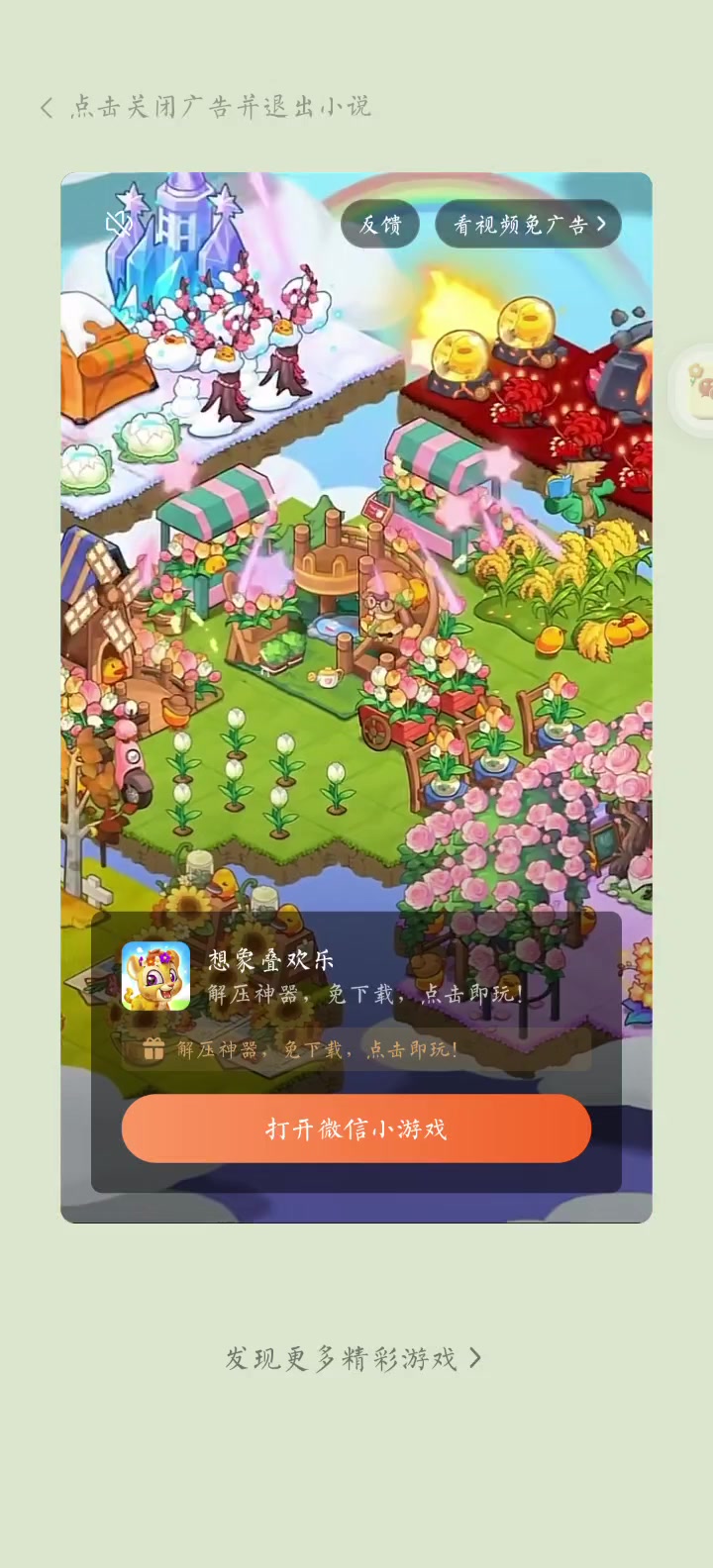
Task: Open the 想象叠欢乐 game info card
Action: 356,976
